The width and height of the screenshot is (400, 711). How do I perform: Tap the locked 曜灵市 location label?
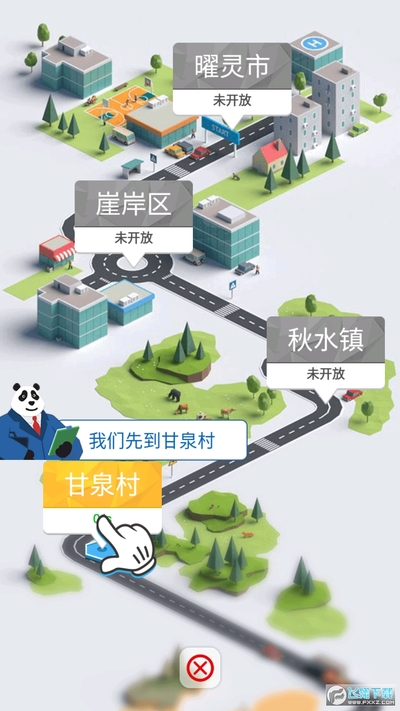point(232,79)
